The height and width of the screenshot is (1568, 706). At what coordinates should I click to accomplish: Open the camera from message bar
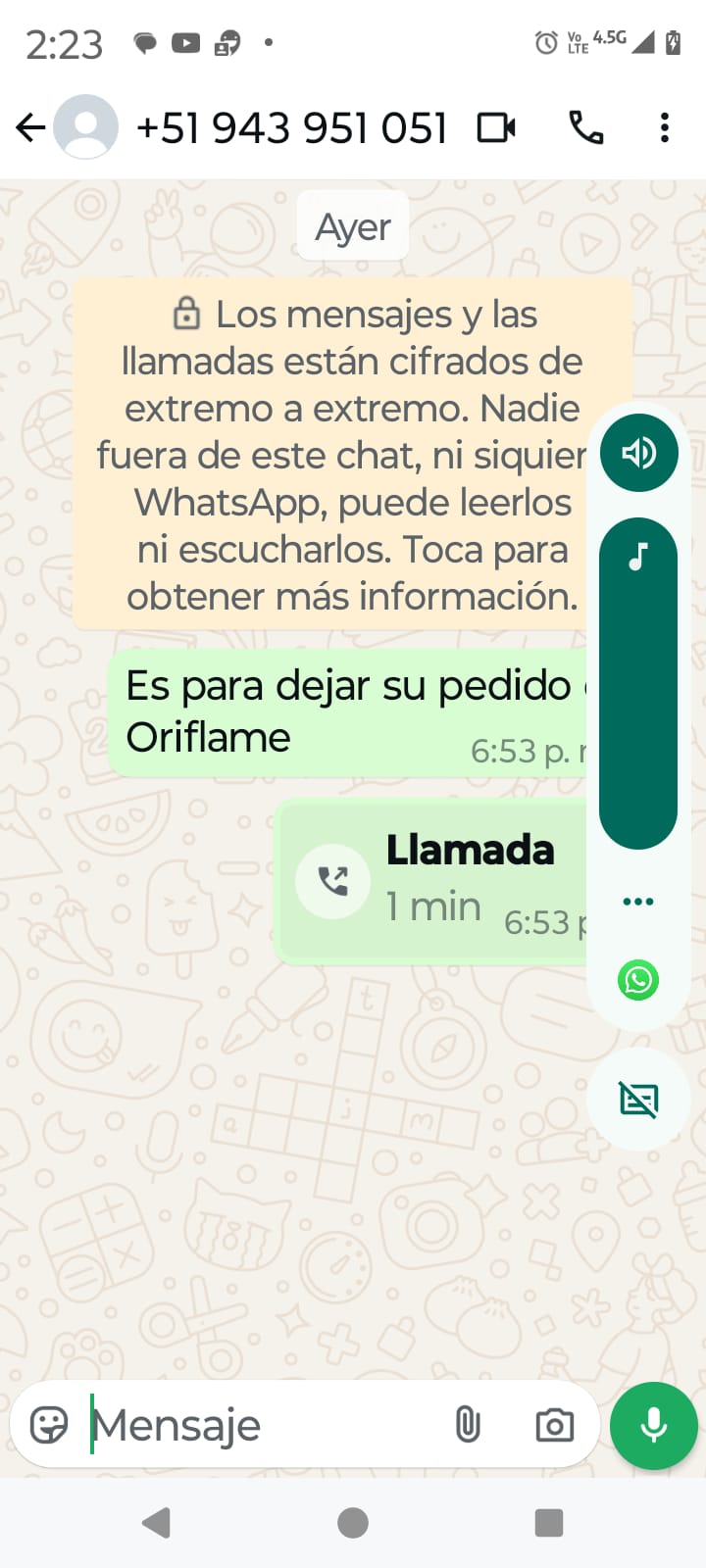[x=554, y=1425]
